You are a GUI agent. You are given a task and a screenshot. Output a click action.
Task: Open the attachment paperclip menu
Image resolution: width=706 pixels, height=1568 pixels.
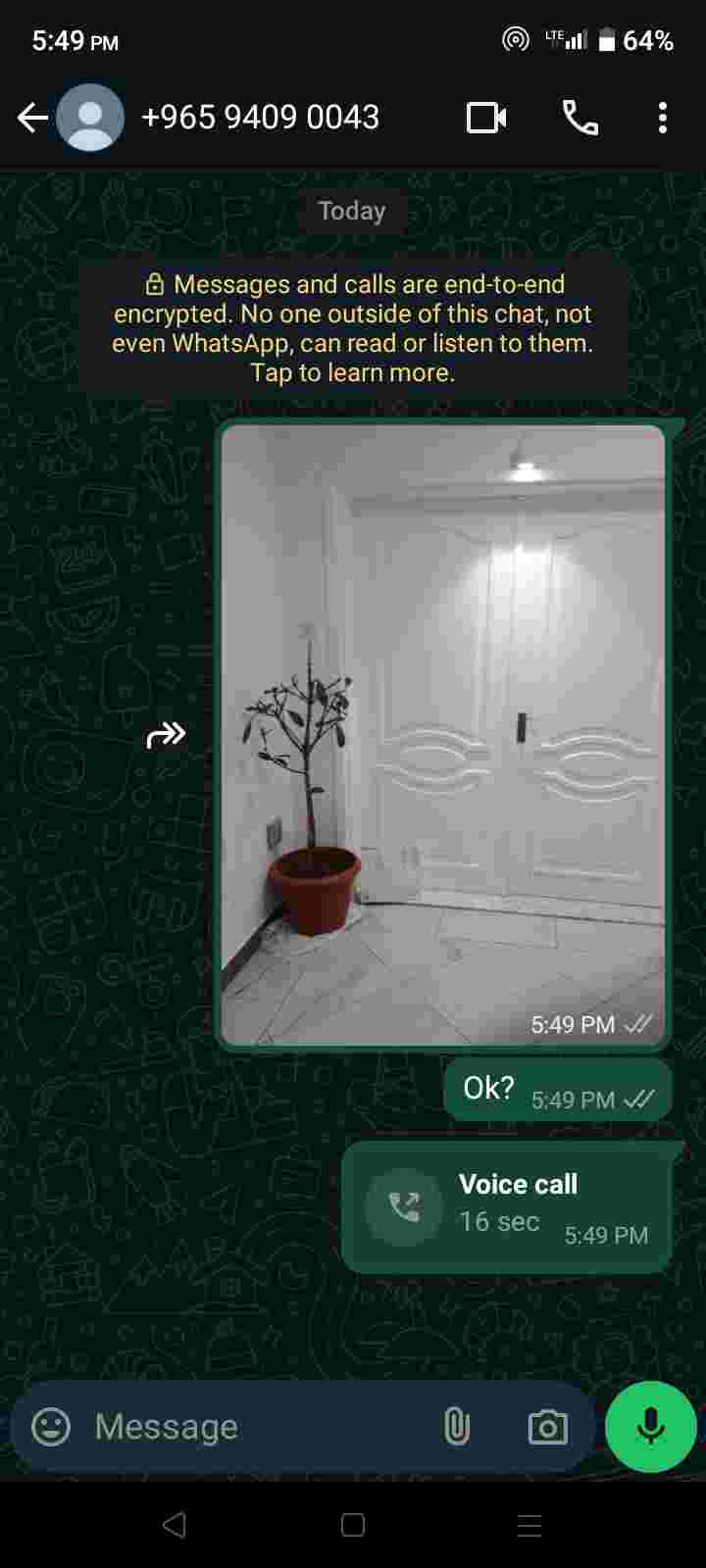coord(457,1427)
